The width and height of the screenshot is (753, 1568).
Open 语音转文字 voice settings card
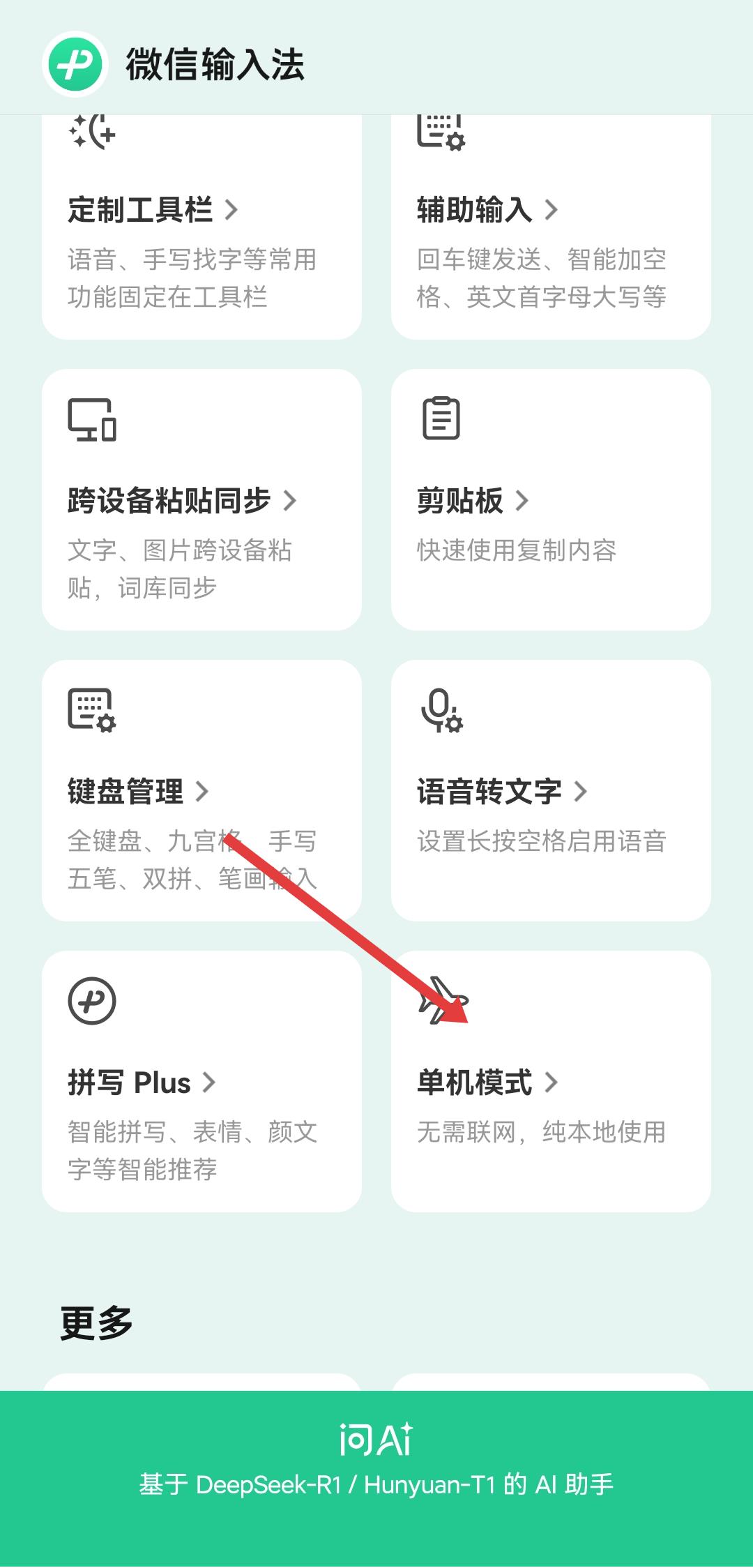click(551, 790)
